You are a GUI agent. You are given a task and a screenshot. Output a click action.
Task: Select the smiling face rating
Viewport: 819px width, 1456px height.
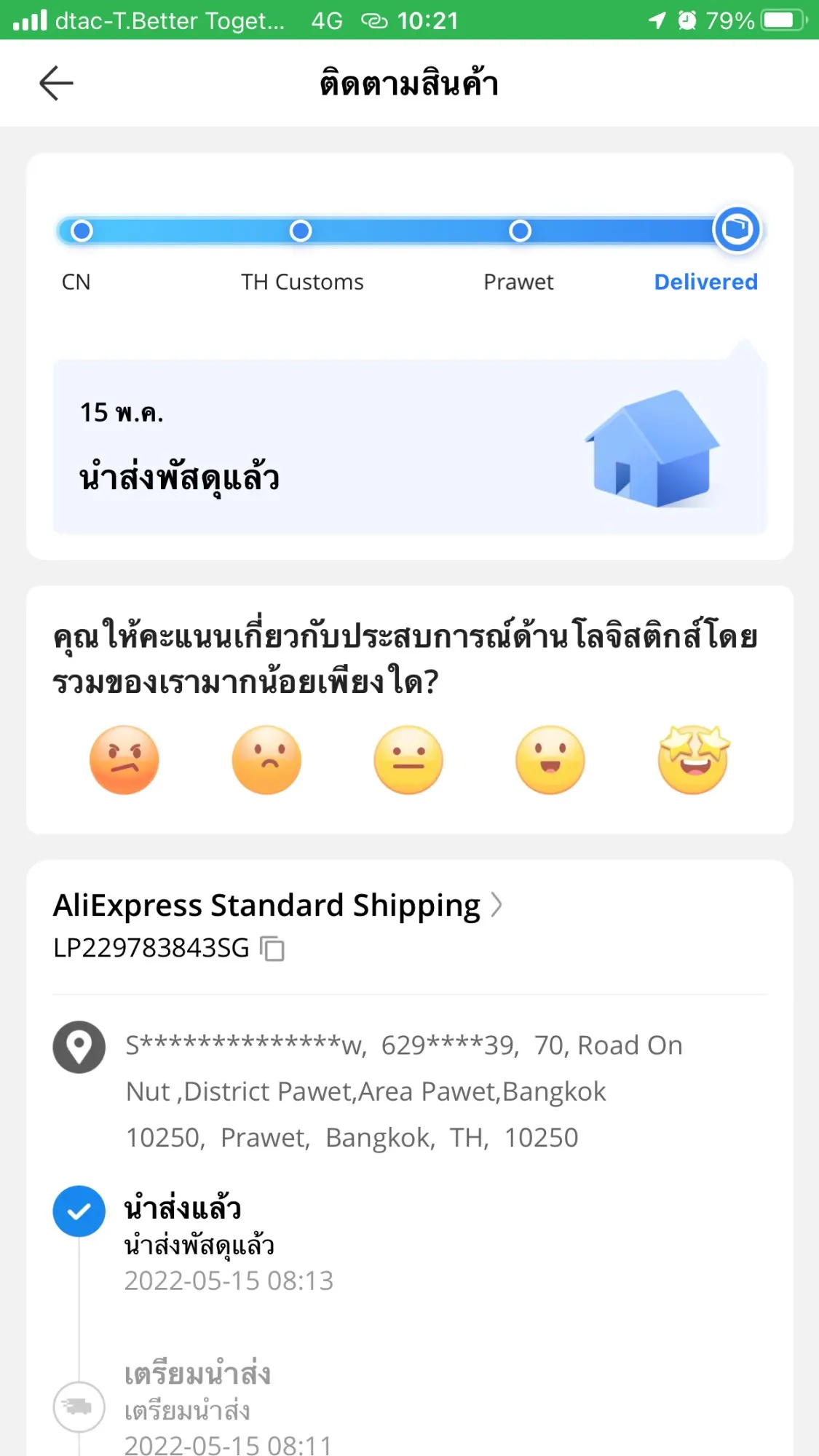pyautogui.click(x=550, y=760)
